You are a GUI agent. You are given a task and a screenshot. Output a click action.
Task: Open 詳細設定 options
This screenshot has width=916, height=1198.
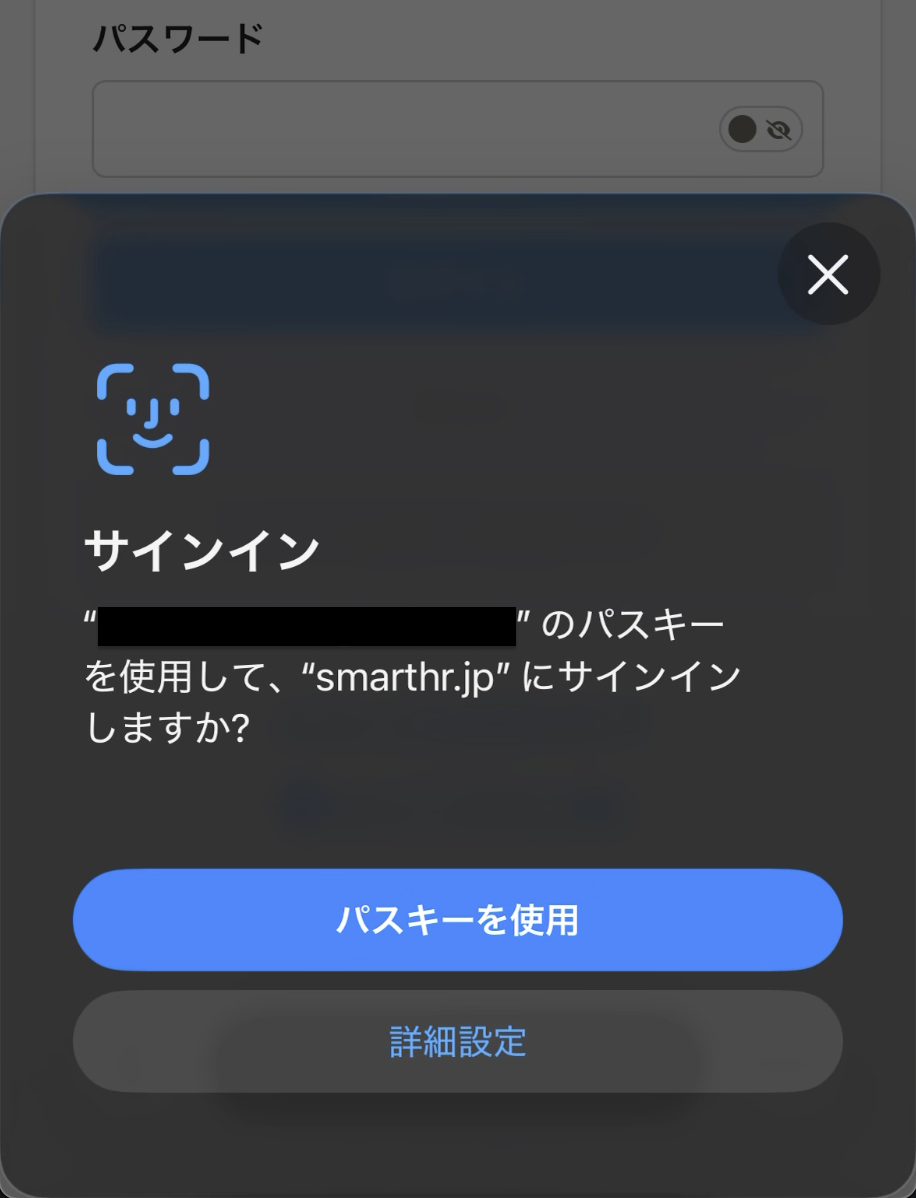pos(457,1042)
